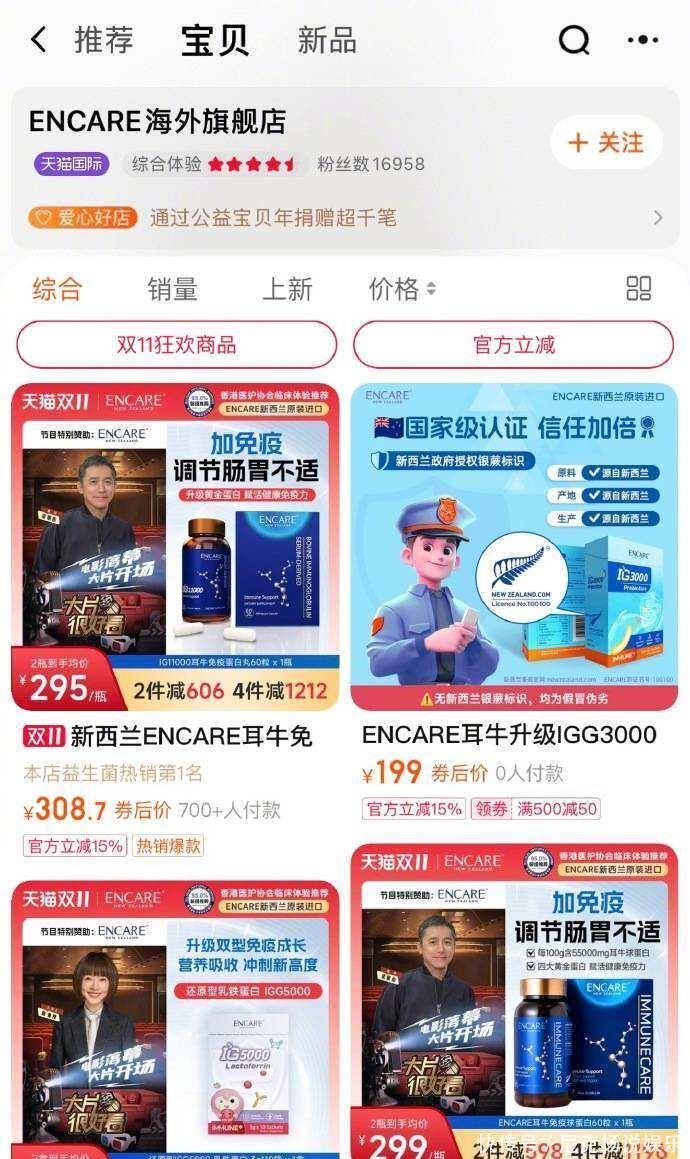Open the ENCARE耳牛升级IGG3000 product card
Screen dimensions: 690x1159
(x=514, y=560)
